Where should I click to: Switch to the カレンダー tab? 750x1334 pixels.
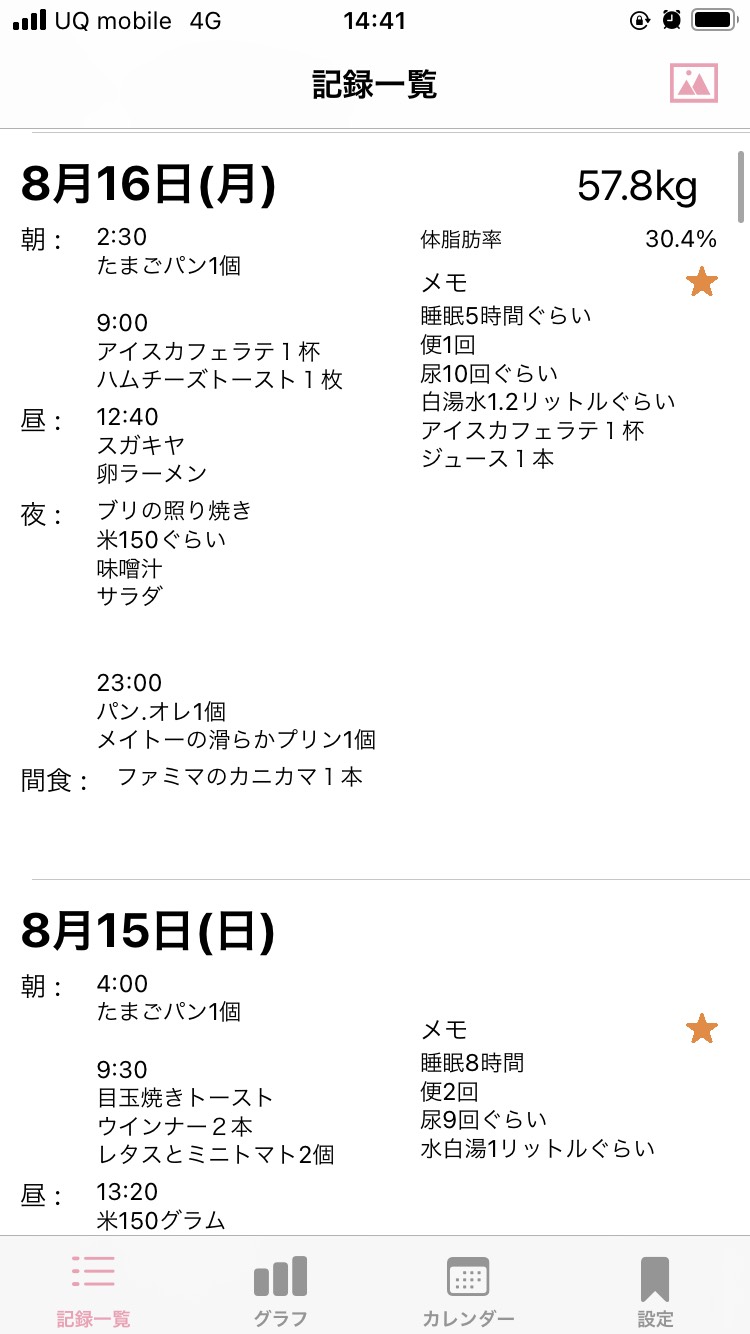tap(468, 1289)
